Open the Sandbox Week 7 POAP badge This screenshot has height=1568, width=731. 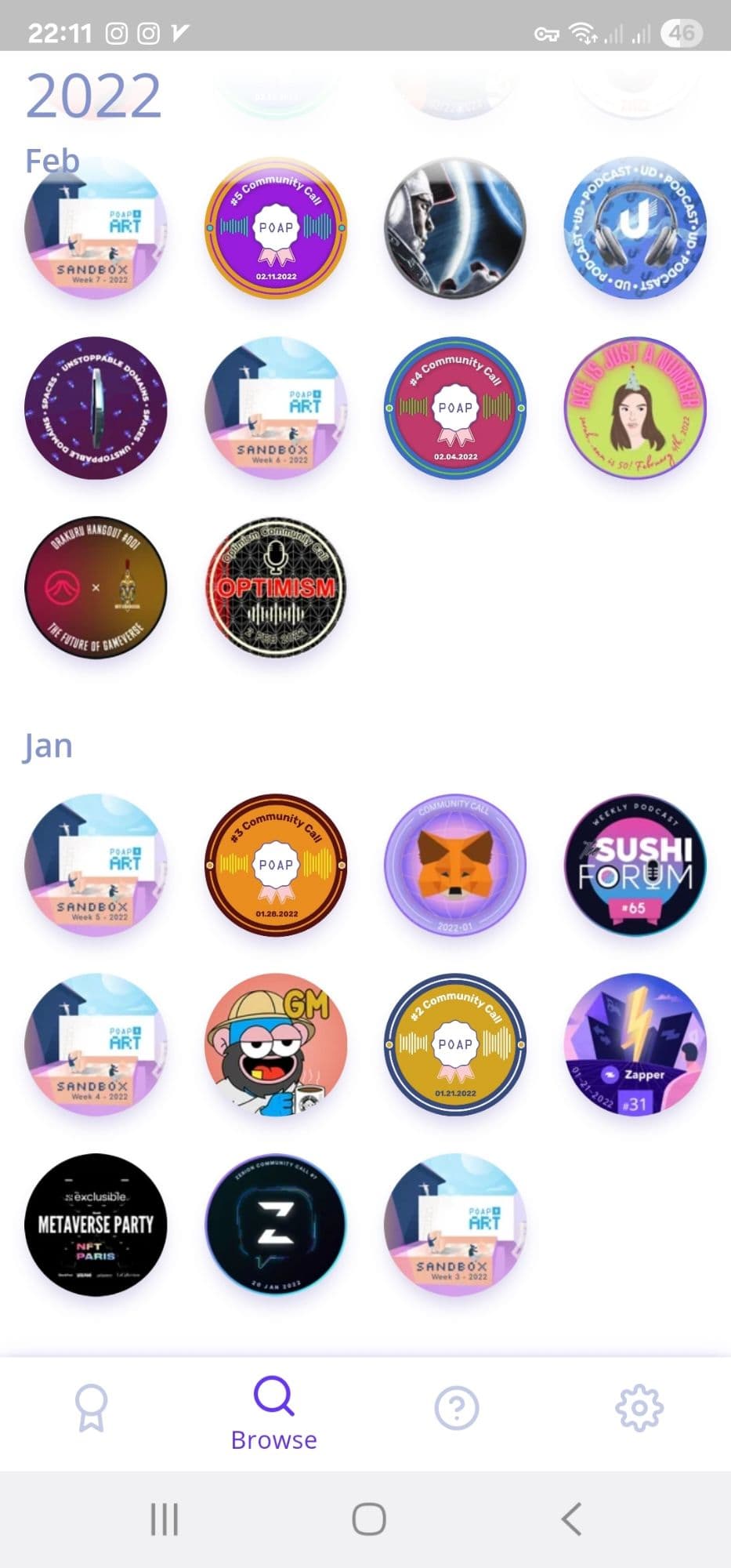click(x=96, y=228)
